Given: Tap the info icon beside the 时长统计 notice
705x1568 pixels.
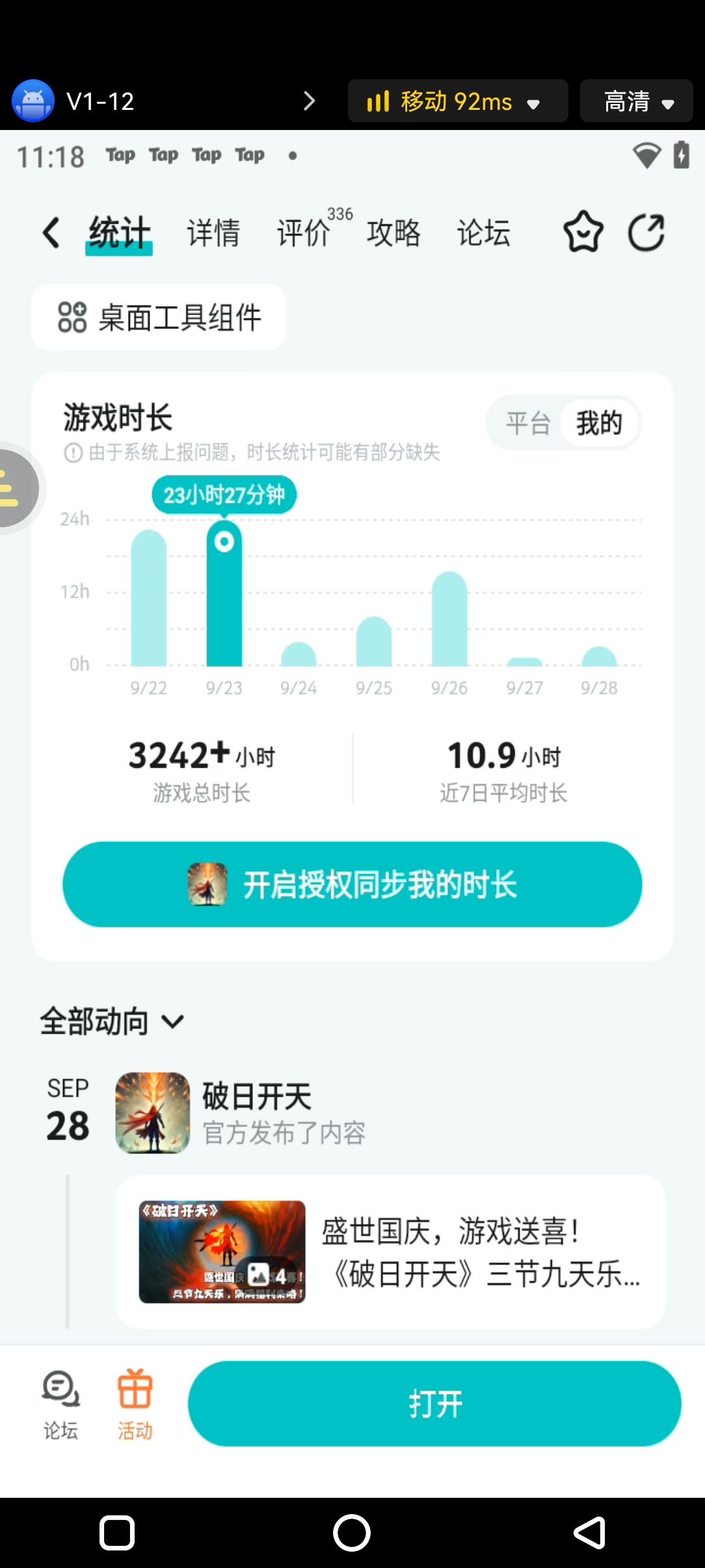Looking at the screenshot, I should (x=73, y=453).
